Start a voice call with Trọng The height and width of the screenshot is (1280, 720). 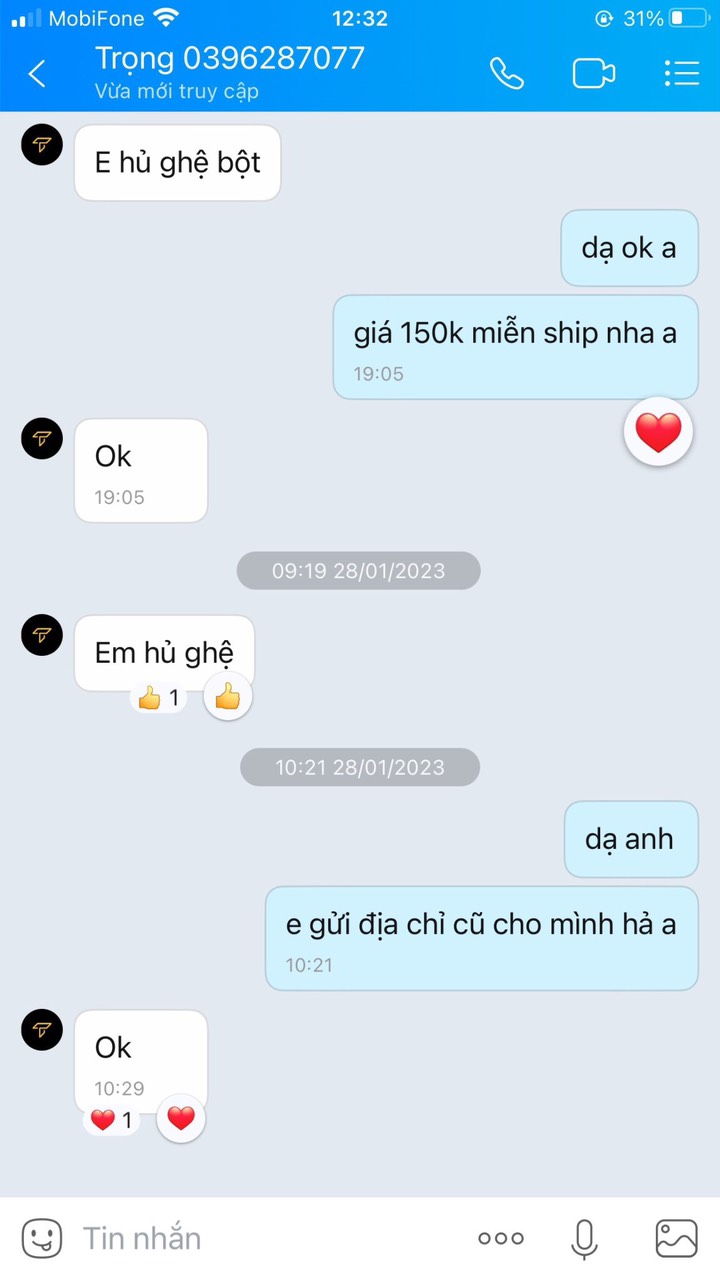coord(506,74)
